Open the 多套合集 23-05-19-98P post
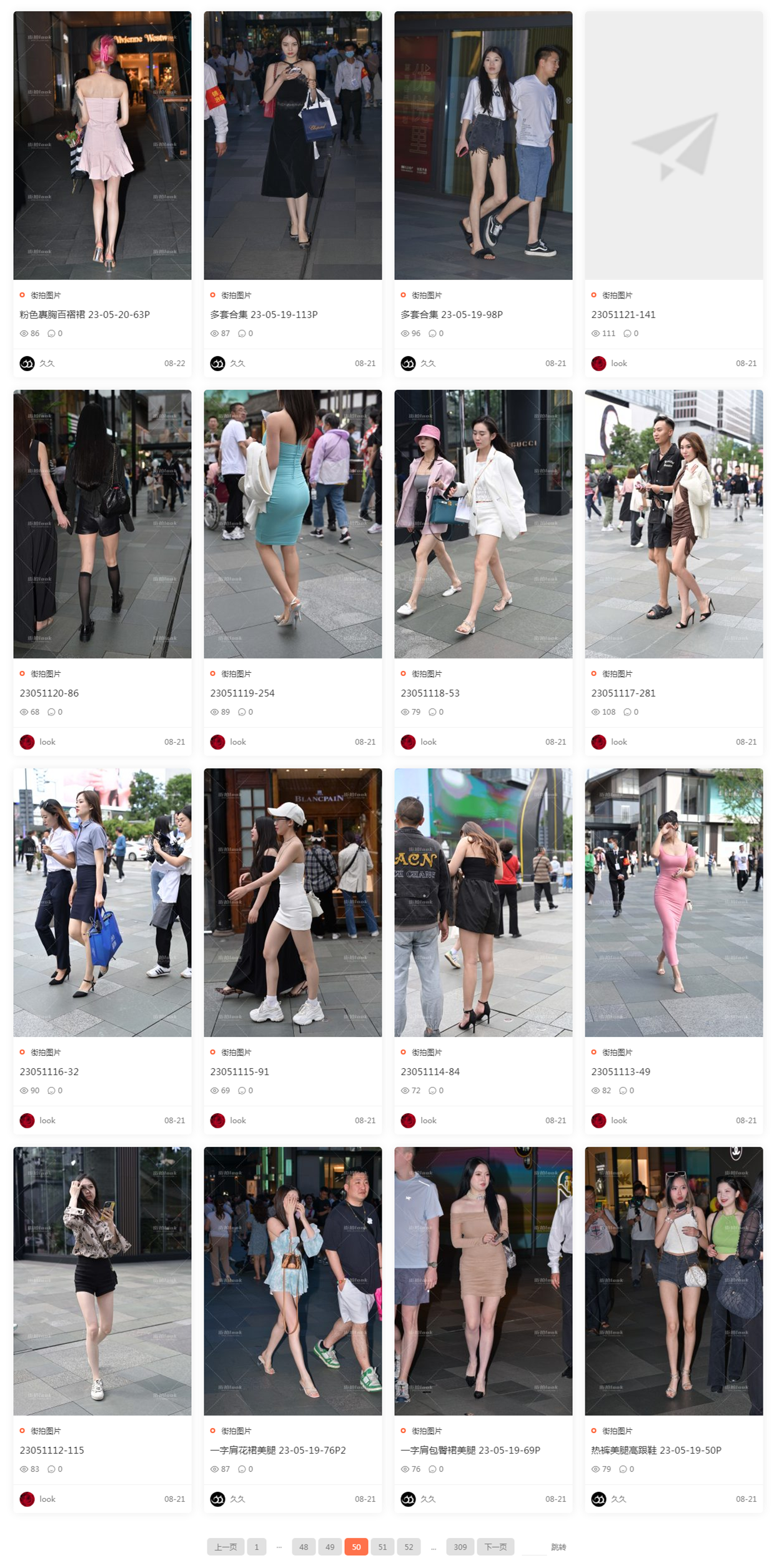The height and width of the screenshot is (1568, 784). point(451,314)
